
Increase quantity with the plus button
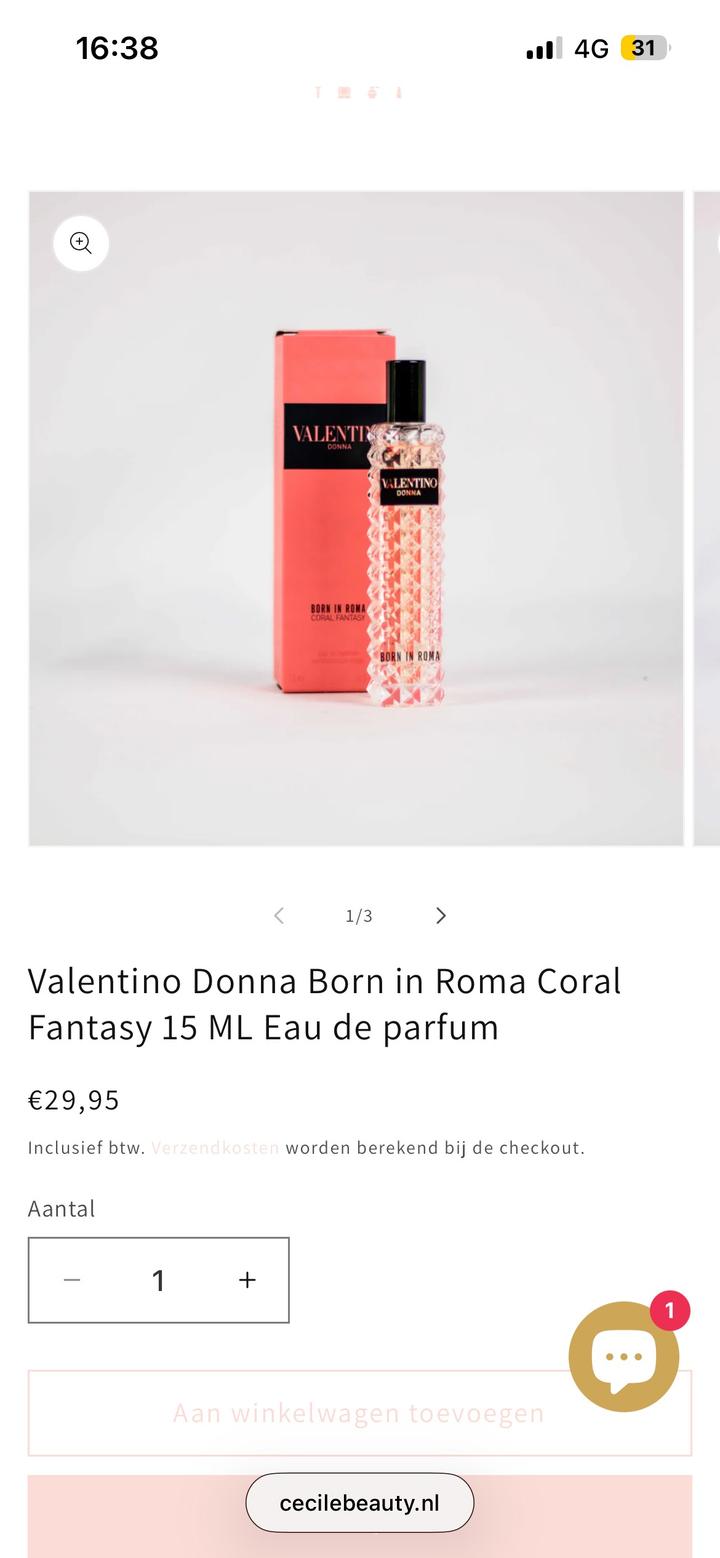[x=247, y=1280]
